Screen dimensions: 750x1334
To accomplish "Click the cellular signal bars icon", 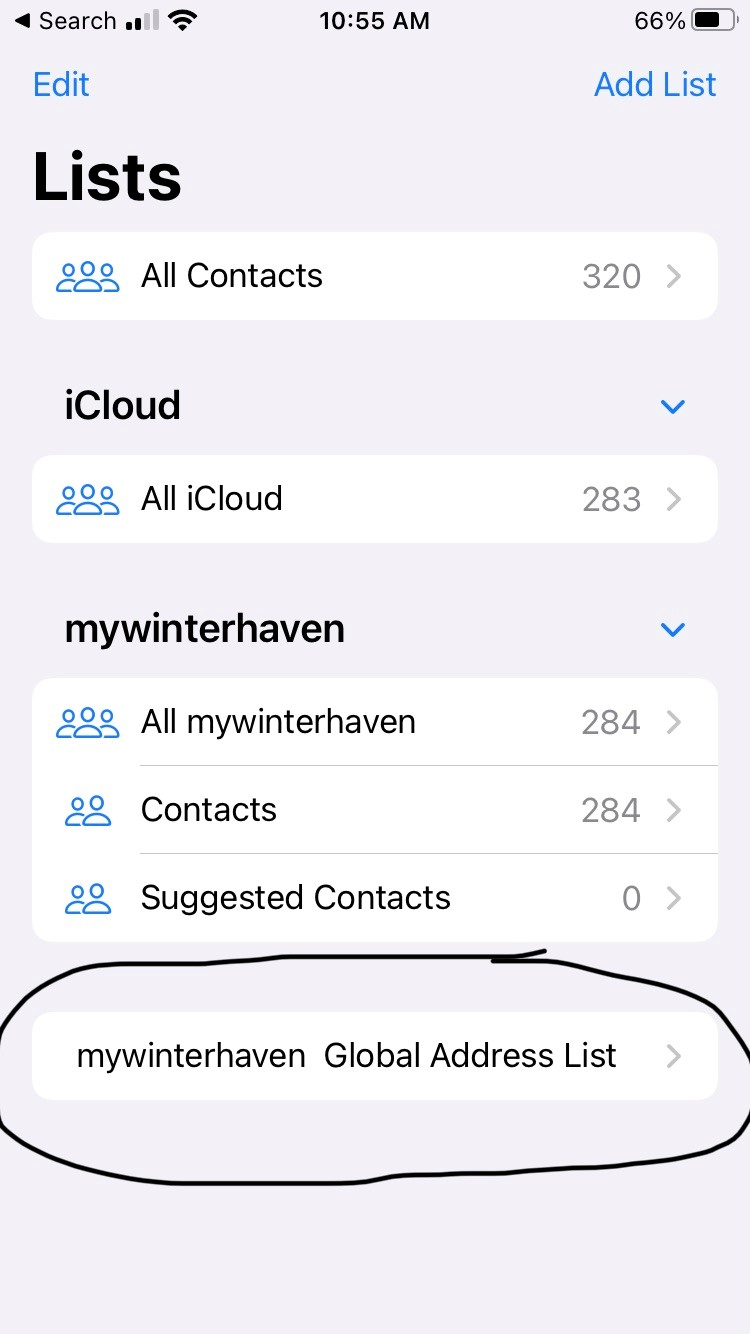I will 144,19.
